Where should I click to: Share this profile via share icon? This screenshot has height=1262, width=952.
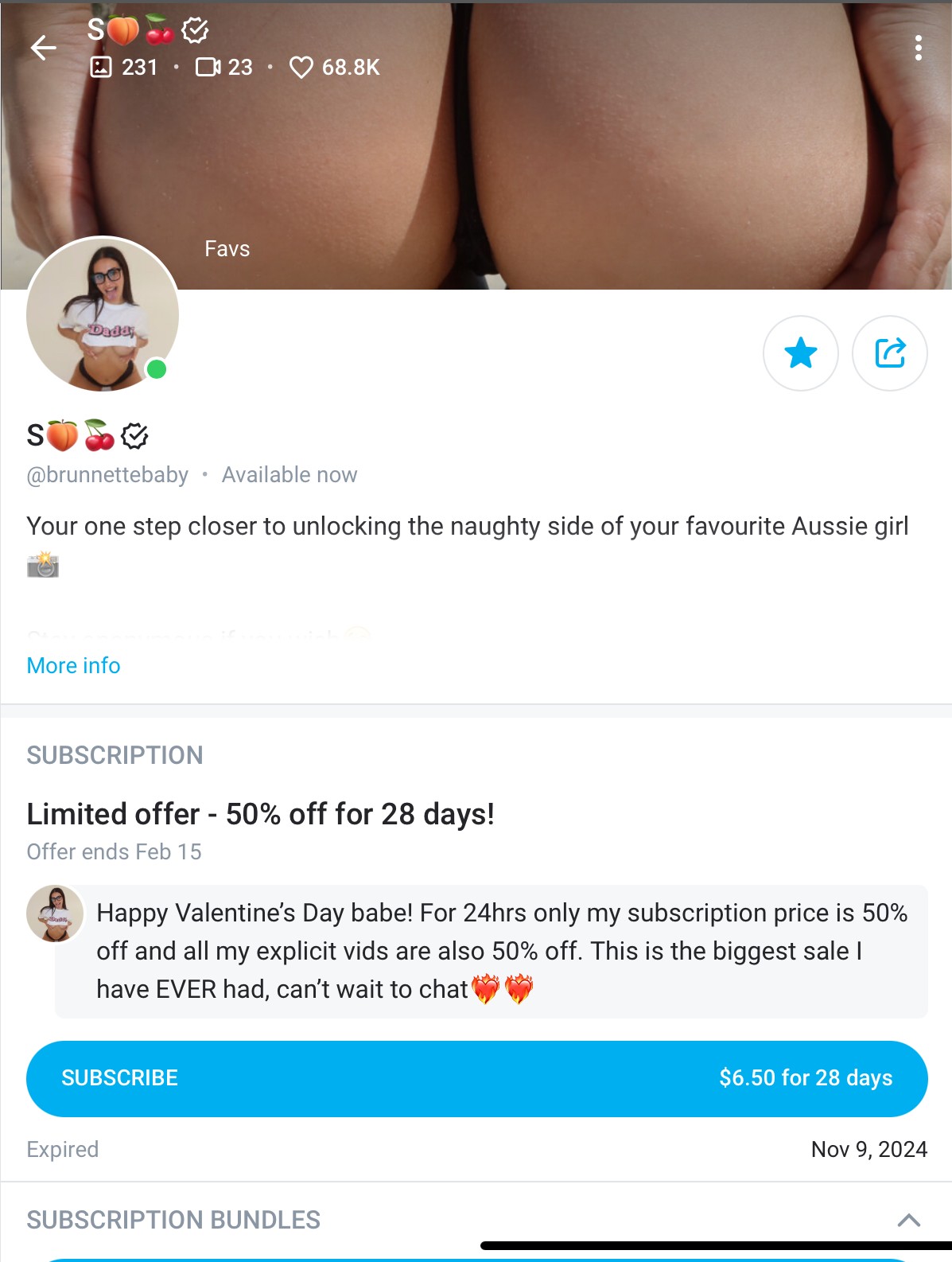889,353
